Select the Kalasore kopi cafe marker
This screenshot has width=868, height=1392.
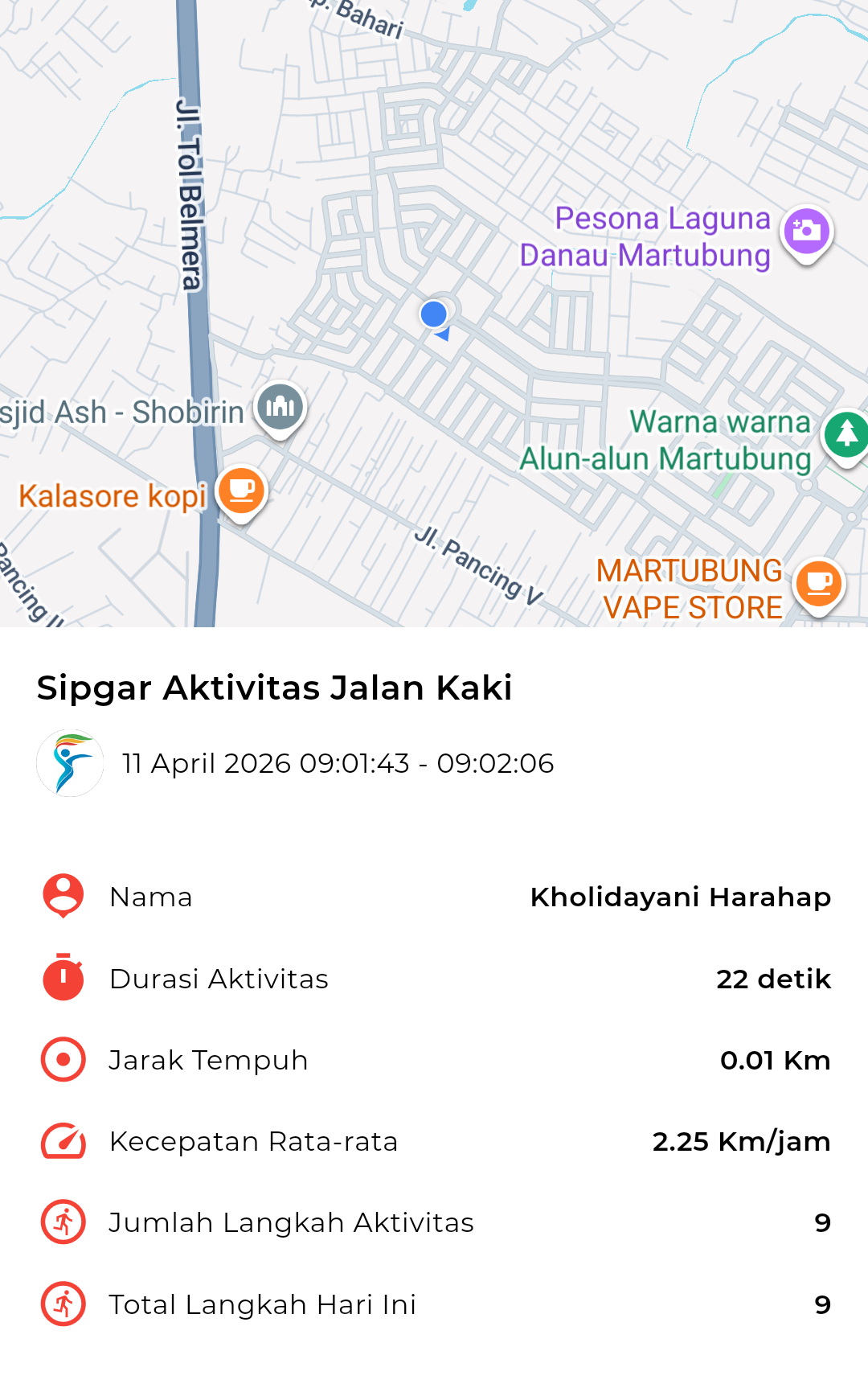point(241,491)
